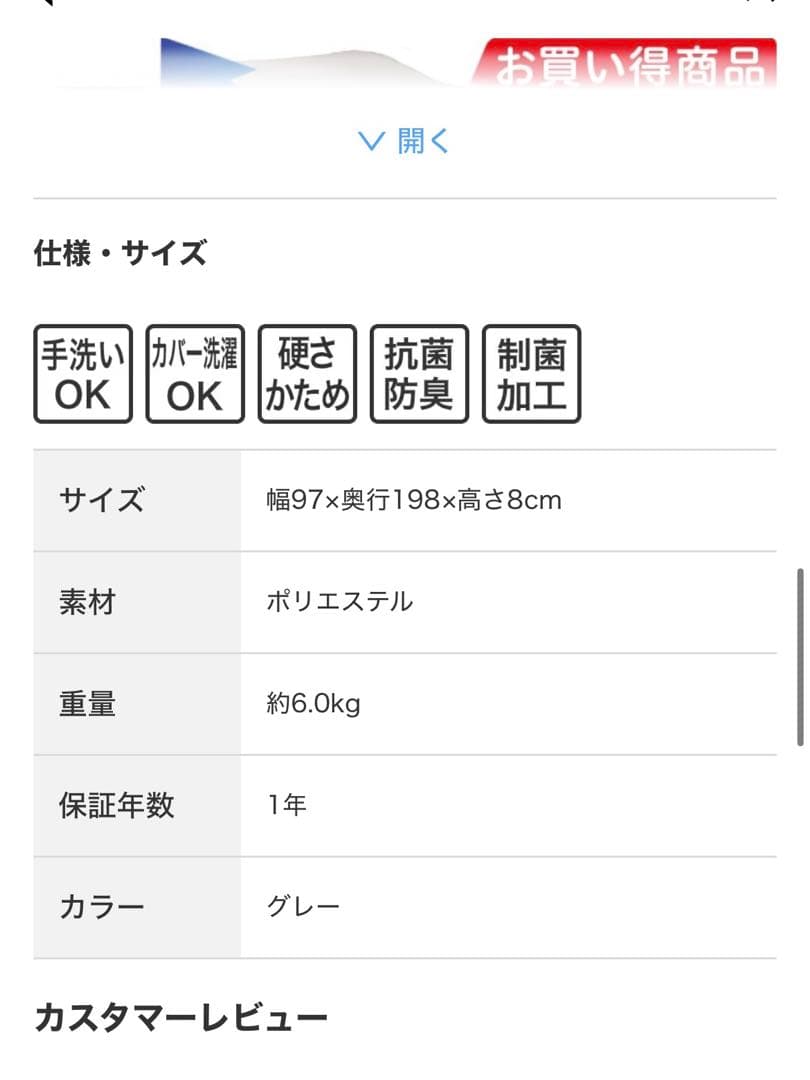Select the 抗菌防臭 antibacterial deodorant badge

(x=419, y=372)
